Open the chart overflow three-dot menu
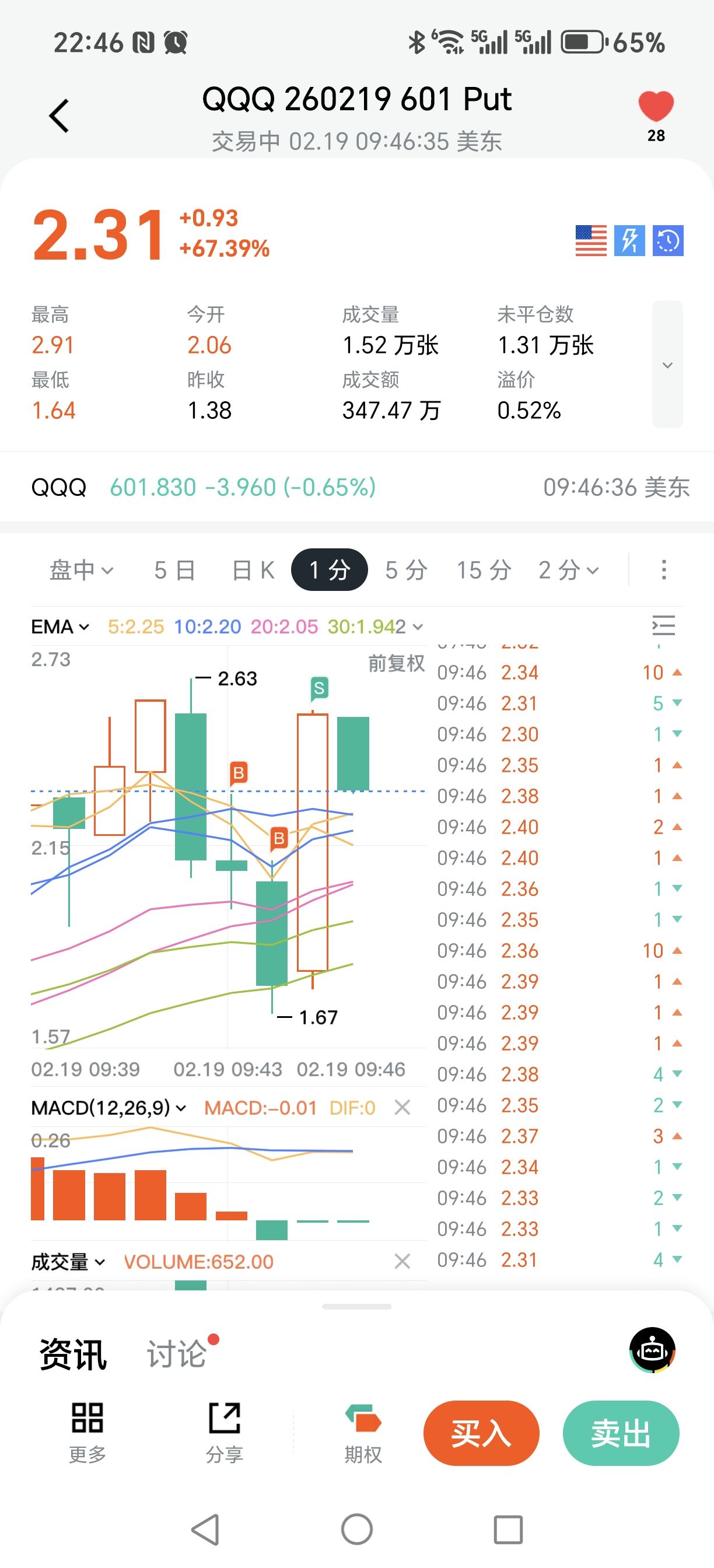This screenshot has width=714, height=1568. (663, 570)
